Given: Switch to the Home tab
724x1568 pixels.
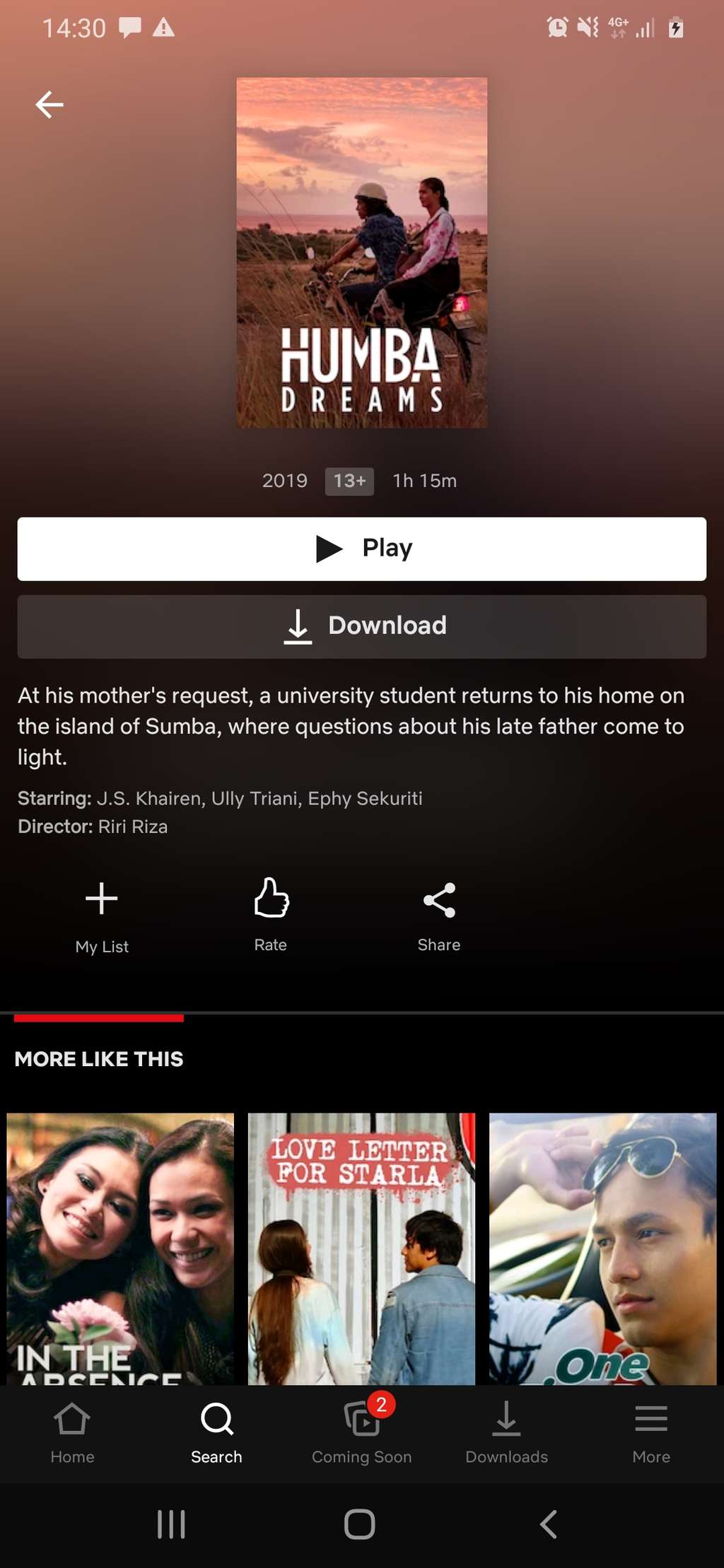Looking at the screenshot, I should click(72, 1433).
